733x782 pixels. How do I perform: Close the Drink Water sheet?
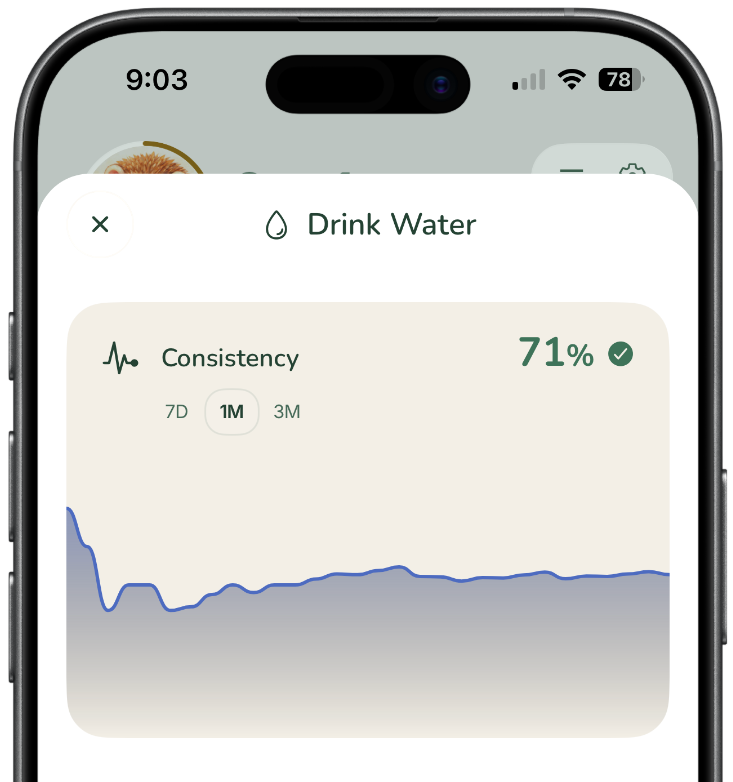[x=100, y=224]
